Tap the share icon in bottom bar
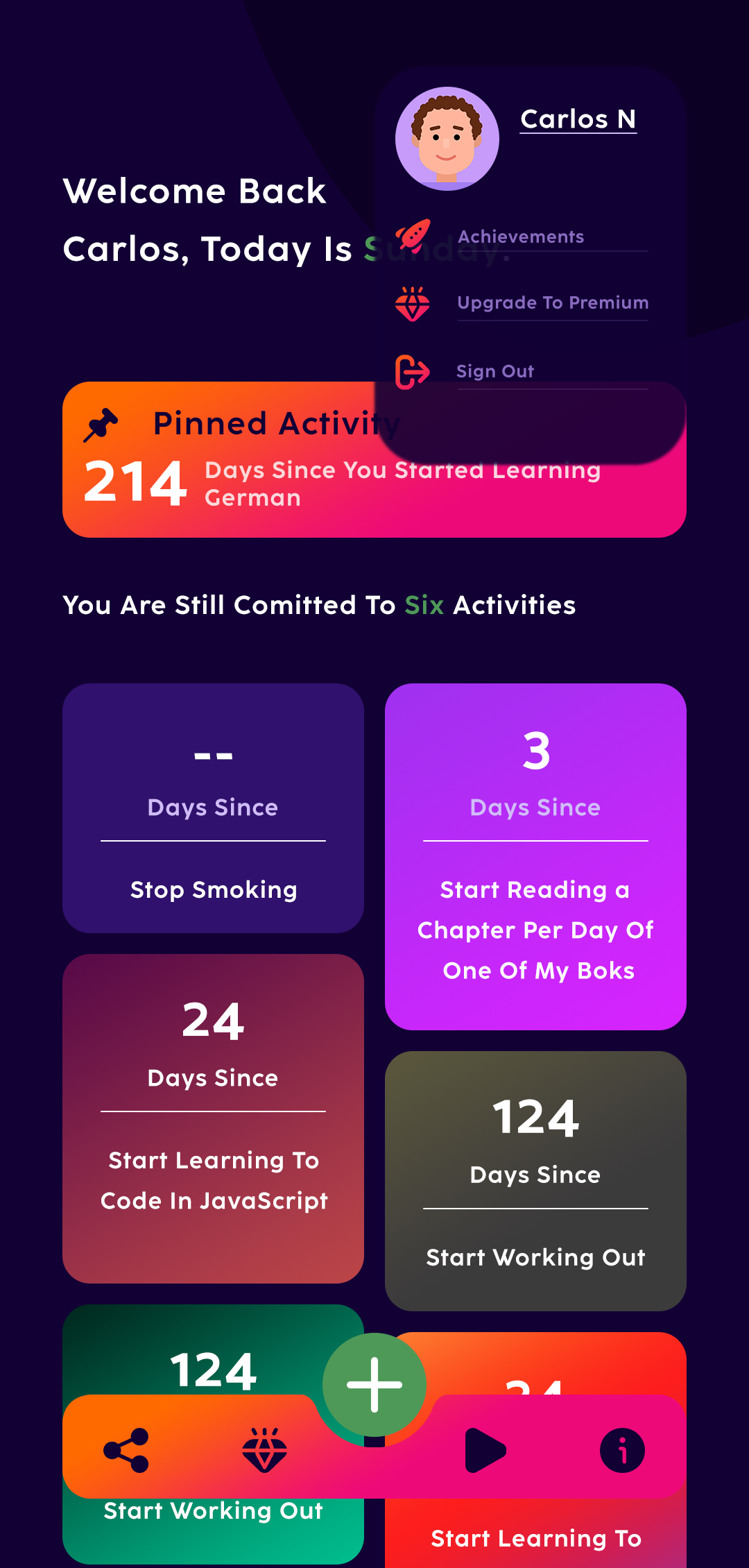749x1568 pixels. (126, 1450)
